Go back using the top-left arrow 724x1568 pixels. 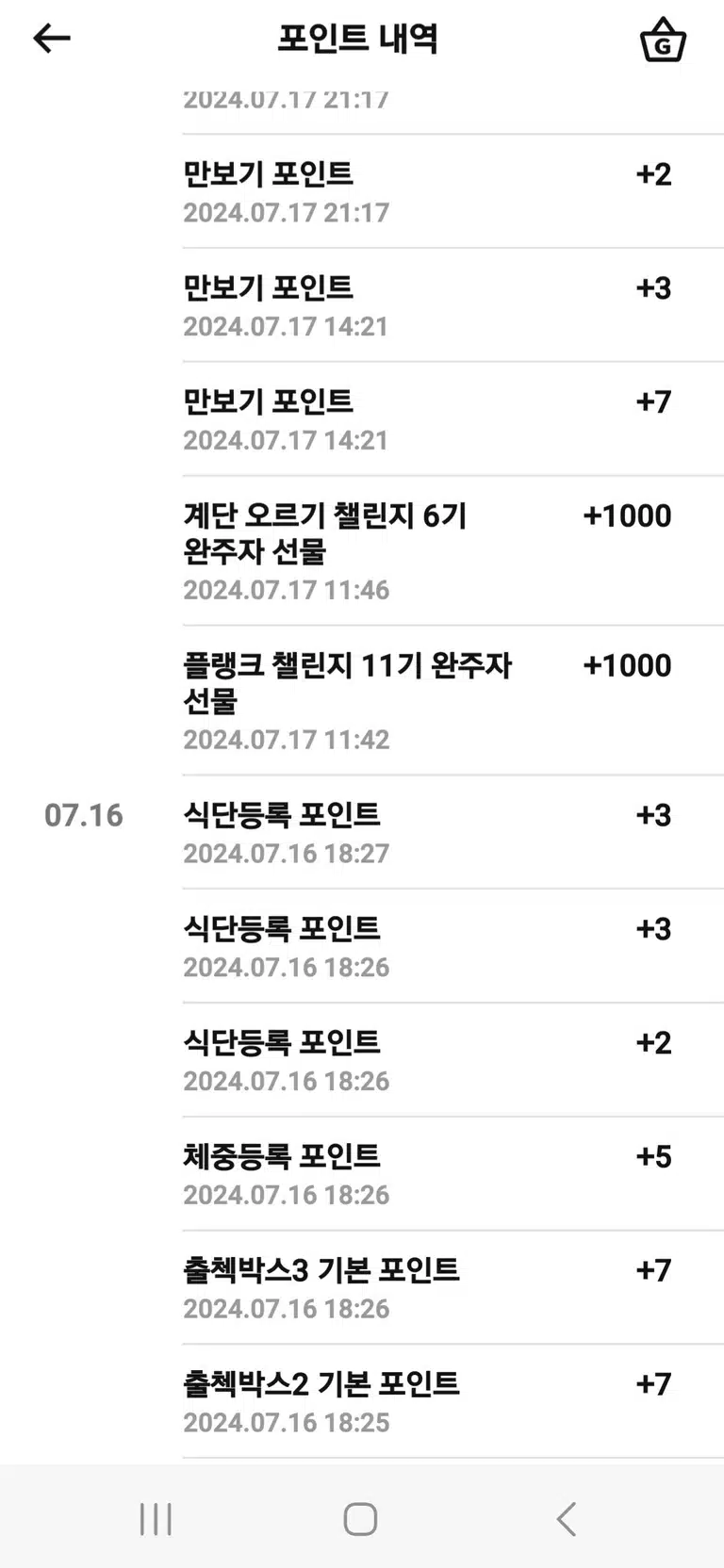pos(52,39)
